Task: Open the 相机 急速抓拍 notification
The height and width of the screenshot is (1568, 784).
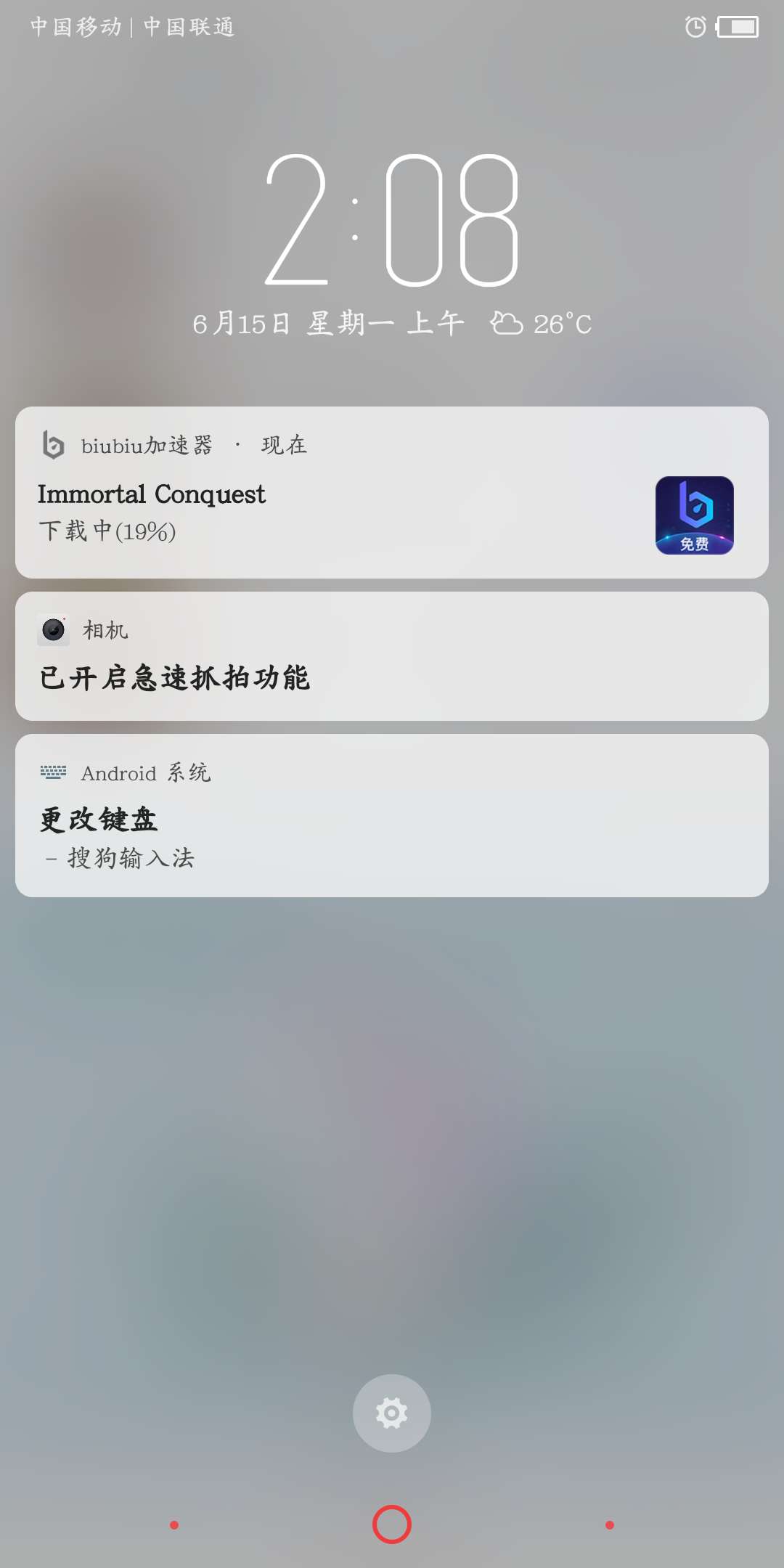Action: coord(392,657)
